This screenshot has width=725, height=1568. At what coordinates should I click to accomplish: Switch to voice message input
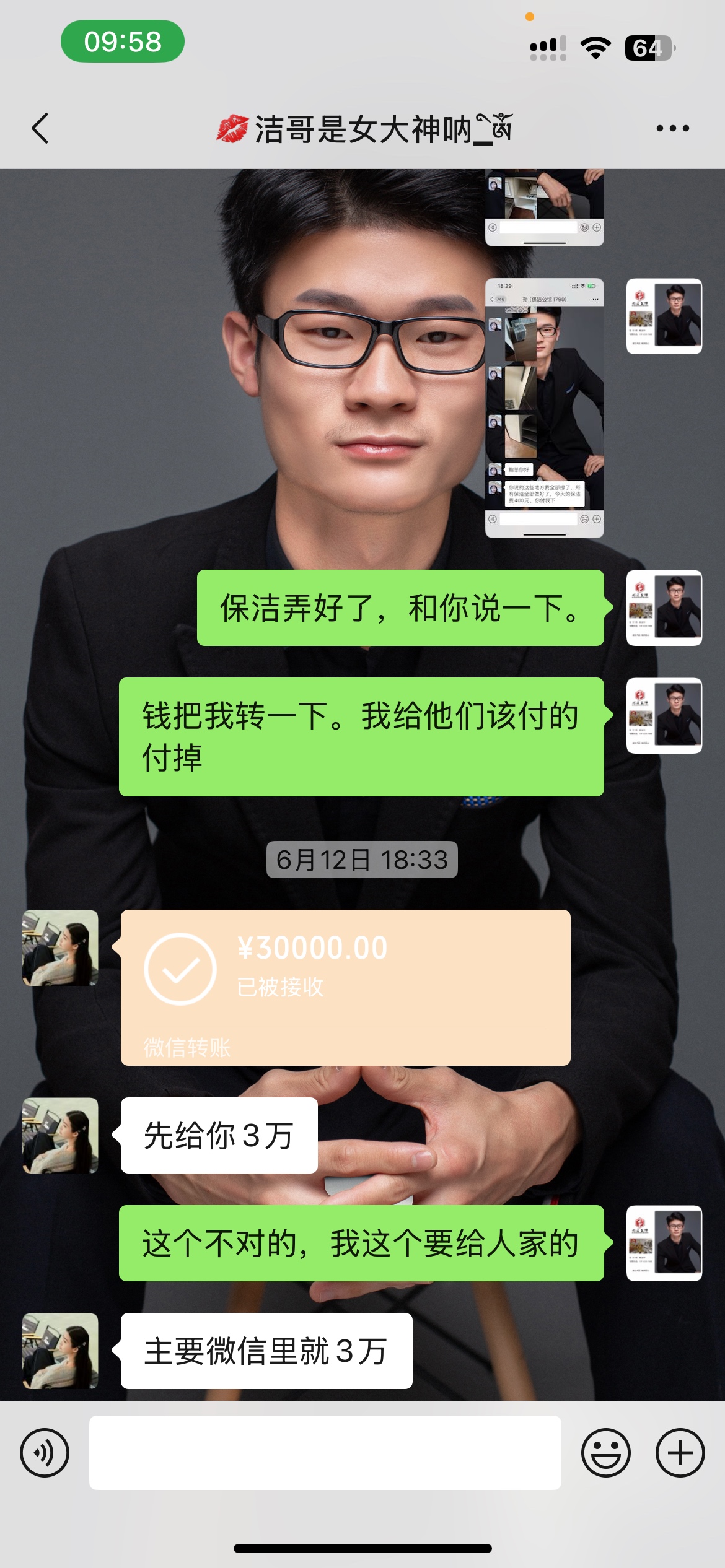coord(45,1452)
